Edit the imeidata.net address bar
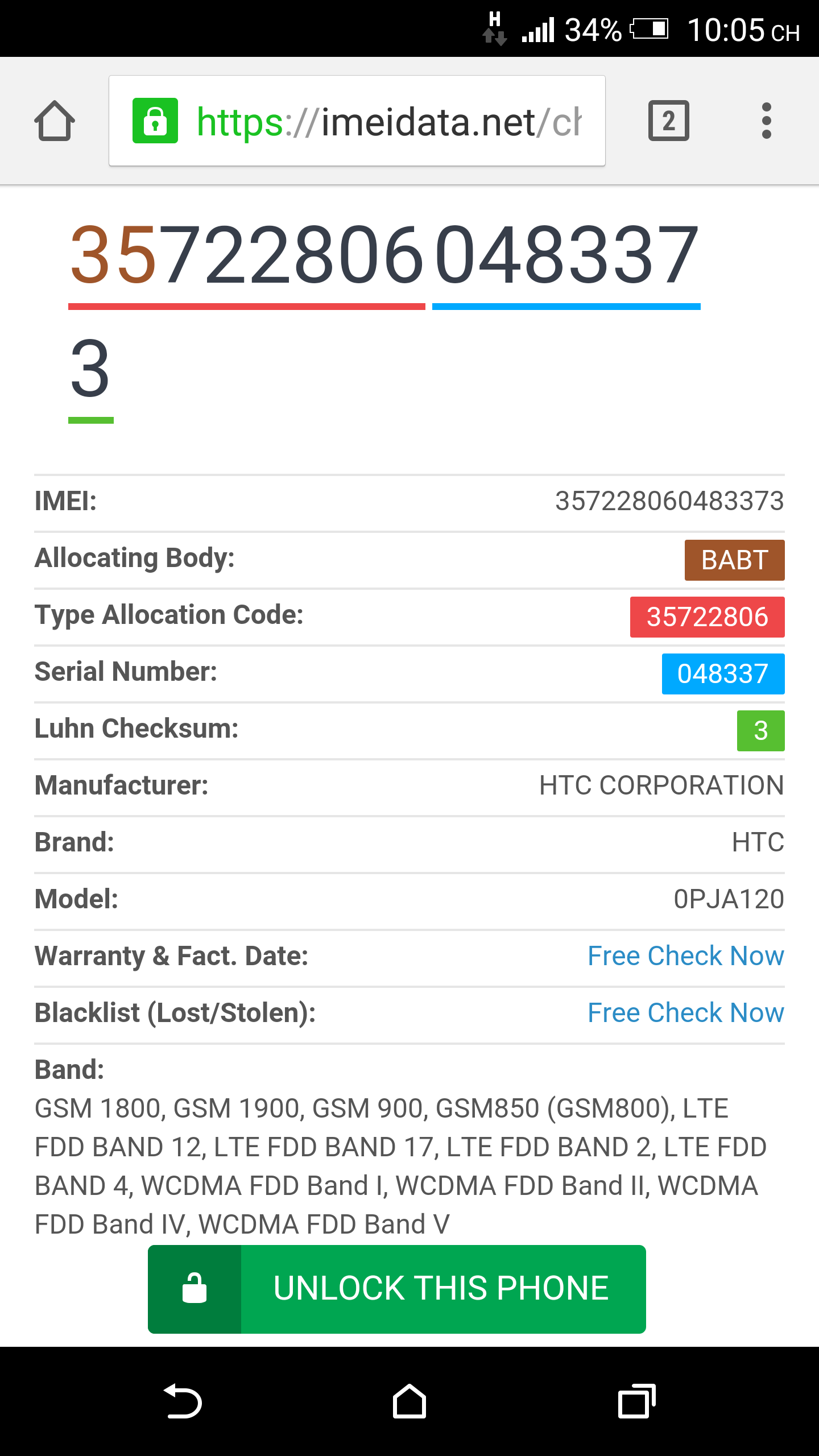Image resolution: width=819 pixels, height=1456 pixels. coord(357,121)
